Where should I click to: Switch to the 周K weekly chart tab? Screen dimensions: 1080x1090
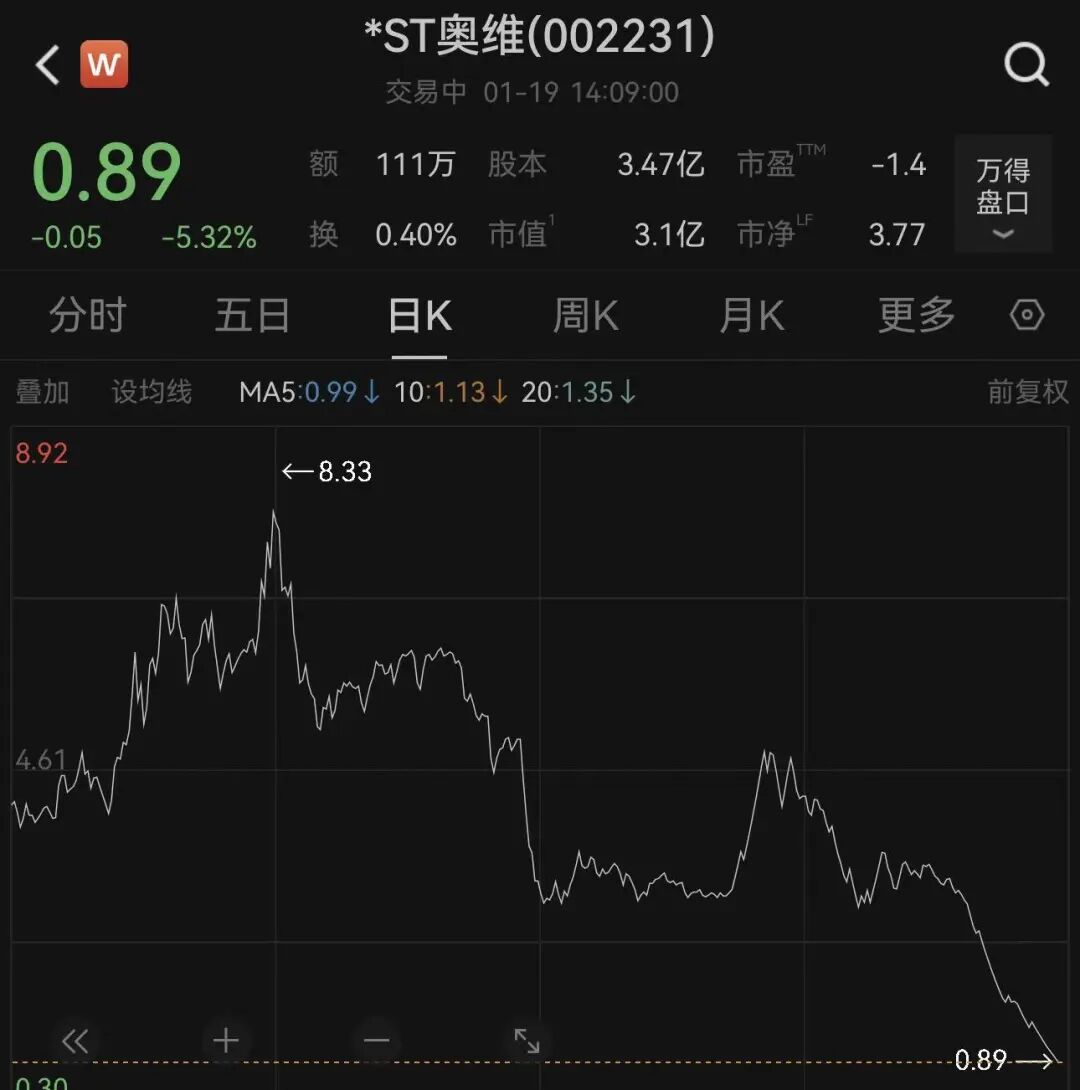pyautogui.click(x=584, y=314)
